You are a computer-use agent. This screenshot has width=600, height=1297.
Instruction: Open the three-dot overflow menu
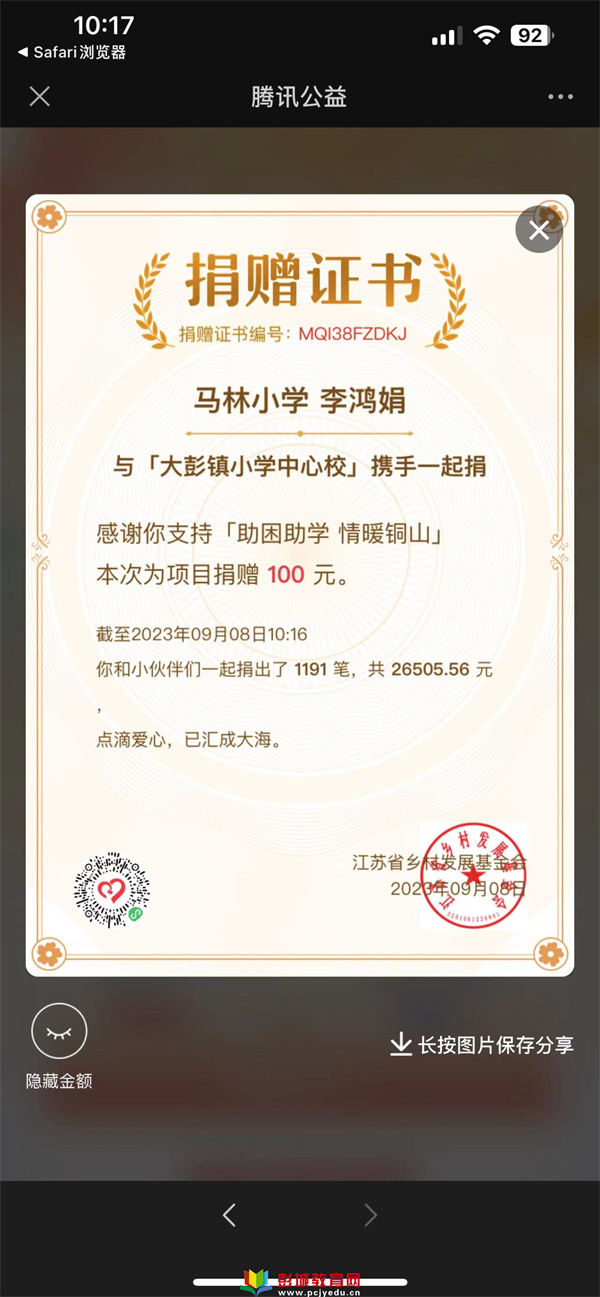click(560, 97)
